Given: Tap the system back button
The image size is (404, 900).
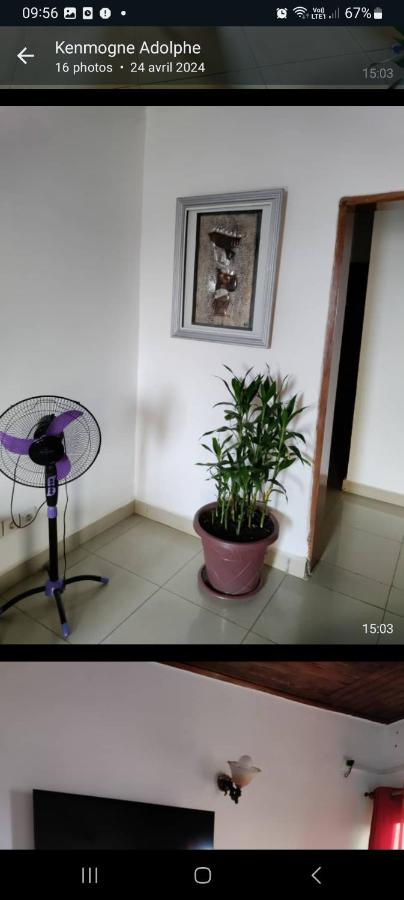Looking at the screenshot, I should tap(316, 875).
